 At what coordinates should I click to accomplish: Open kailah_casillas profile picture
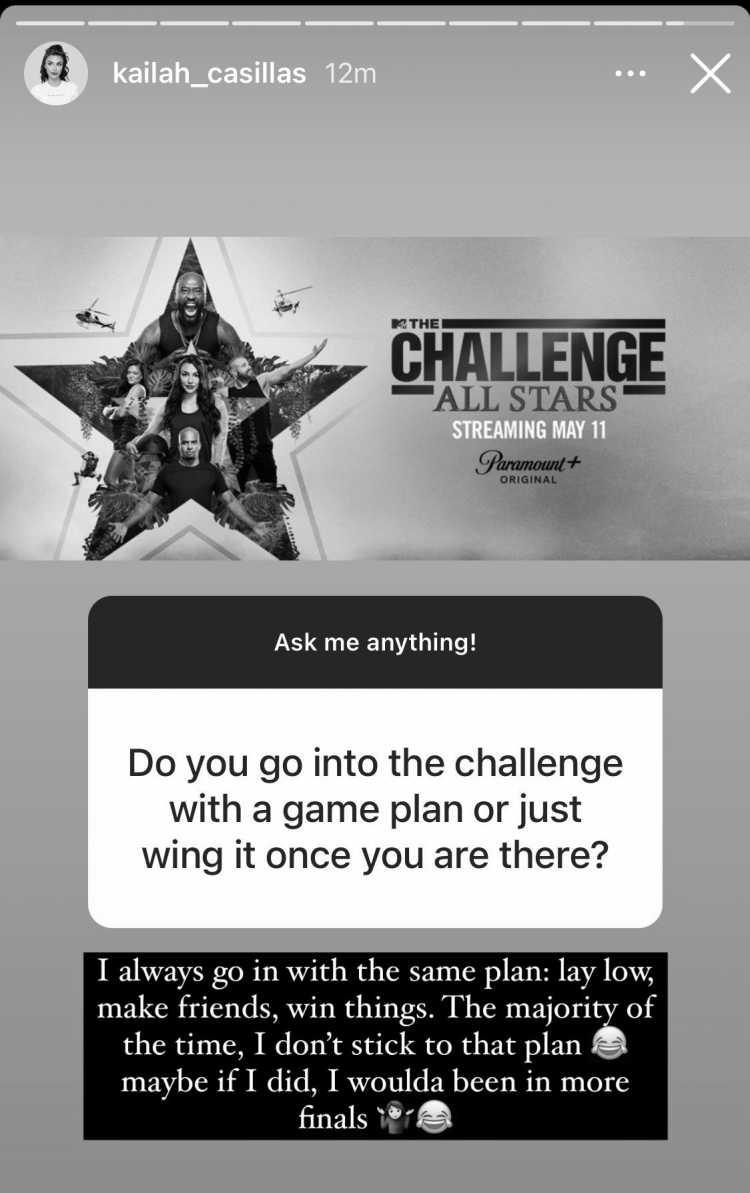[x=55, y=73]
